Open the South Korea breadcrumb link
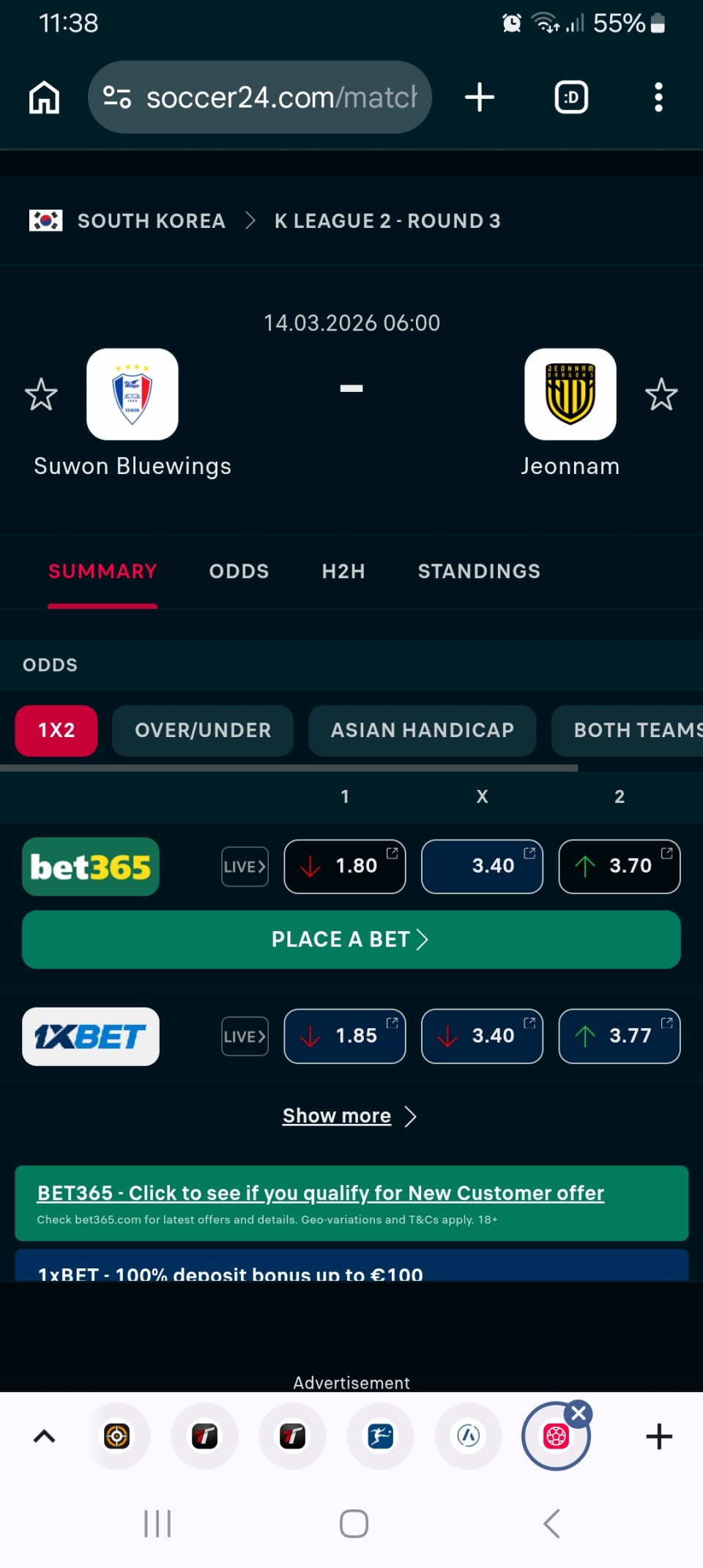Screen dimensions: 703x1568 coord(151,221)
